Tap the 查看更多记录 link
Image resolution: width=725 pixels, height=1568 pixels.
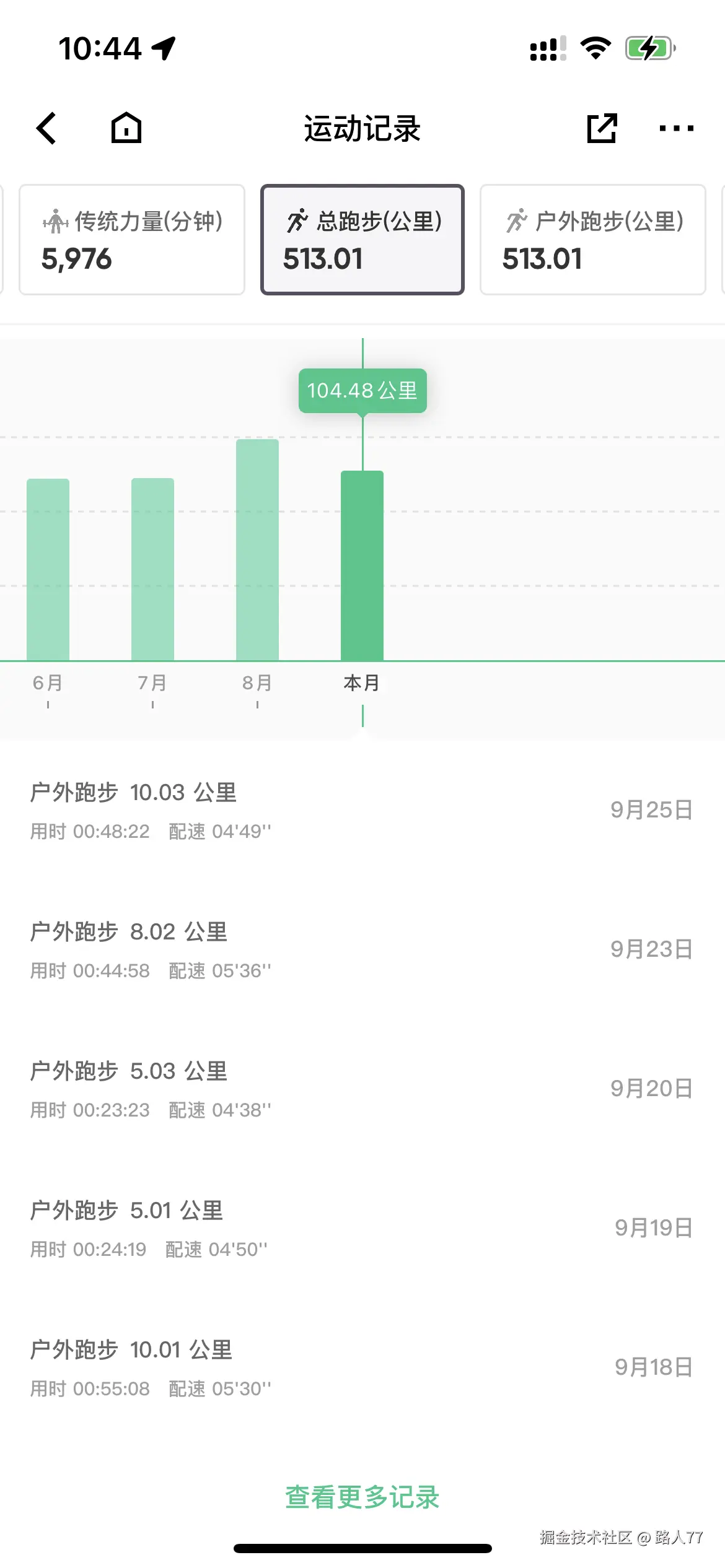[x=362, y=1497]
